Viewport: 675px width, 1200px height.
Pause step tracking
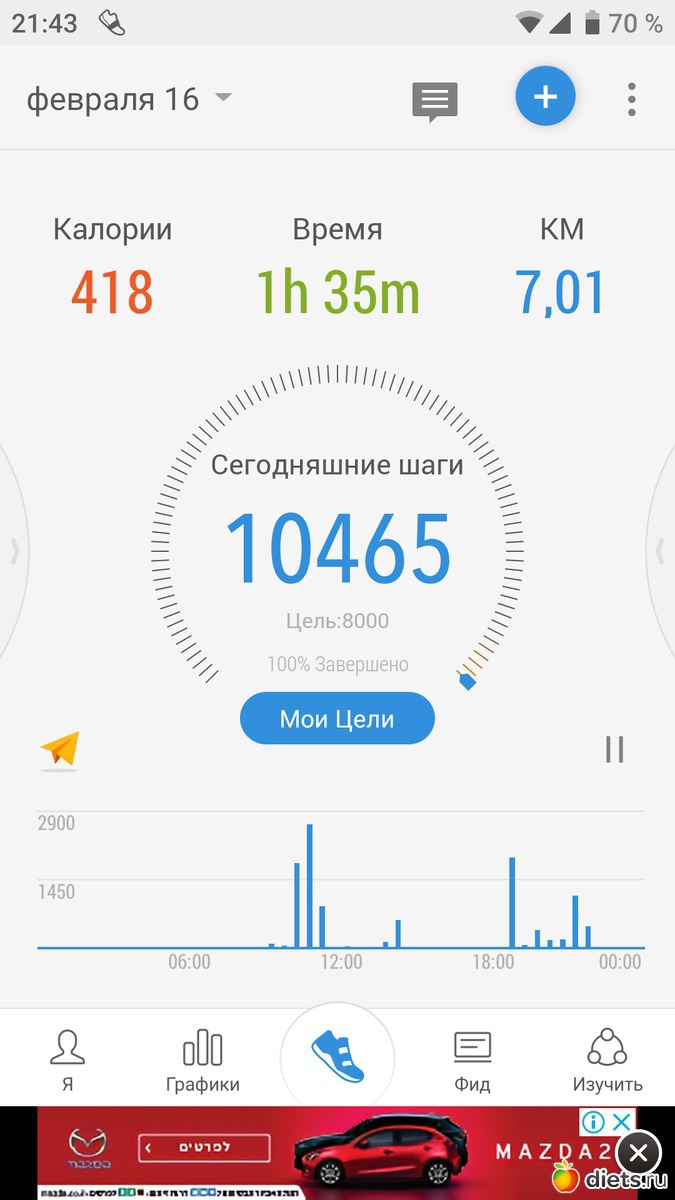pos(614,749)
